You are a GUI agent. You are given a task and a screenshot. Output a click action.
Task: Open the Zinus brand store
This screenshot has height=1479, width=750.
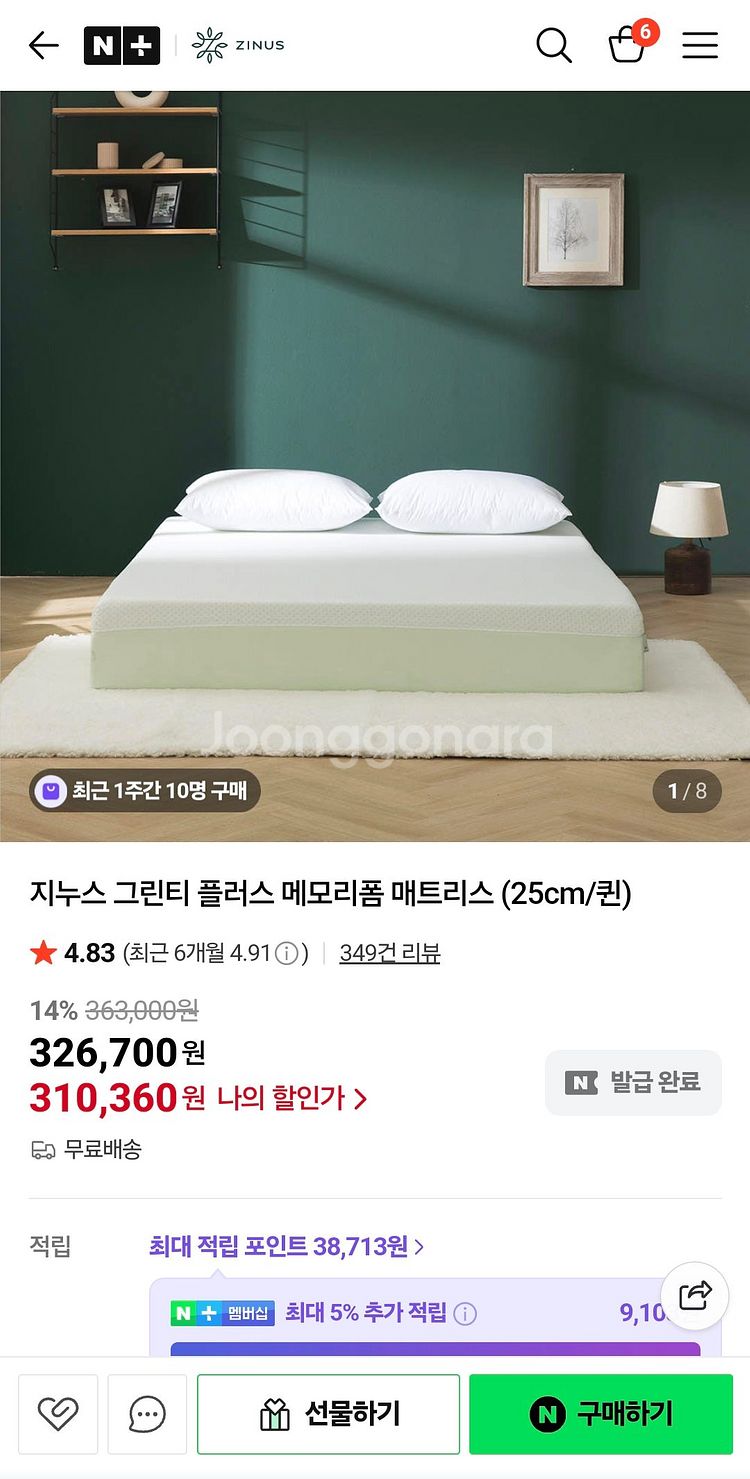point(238,45)
